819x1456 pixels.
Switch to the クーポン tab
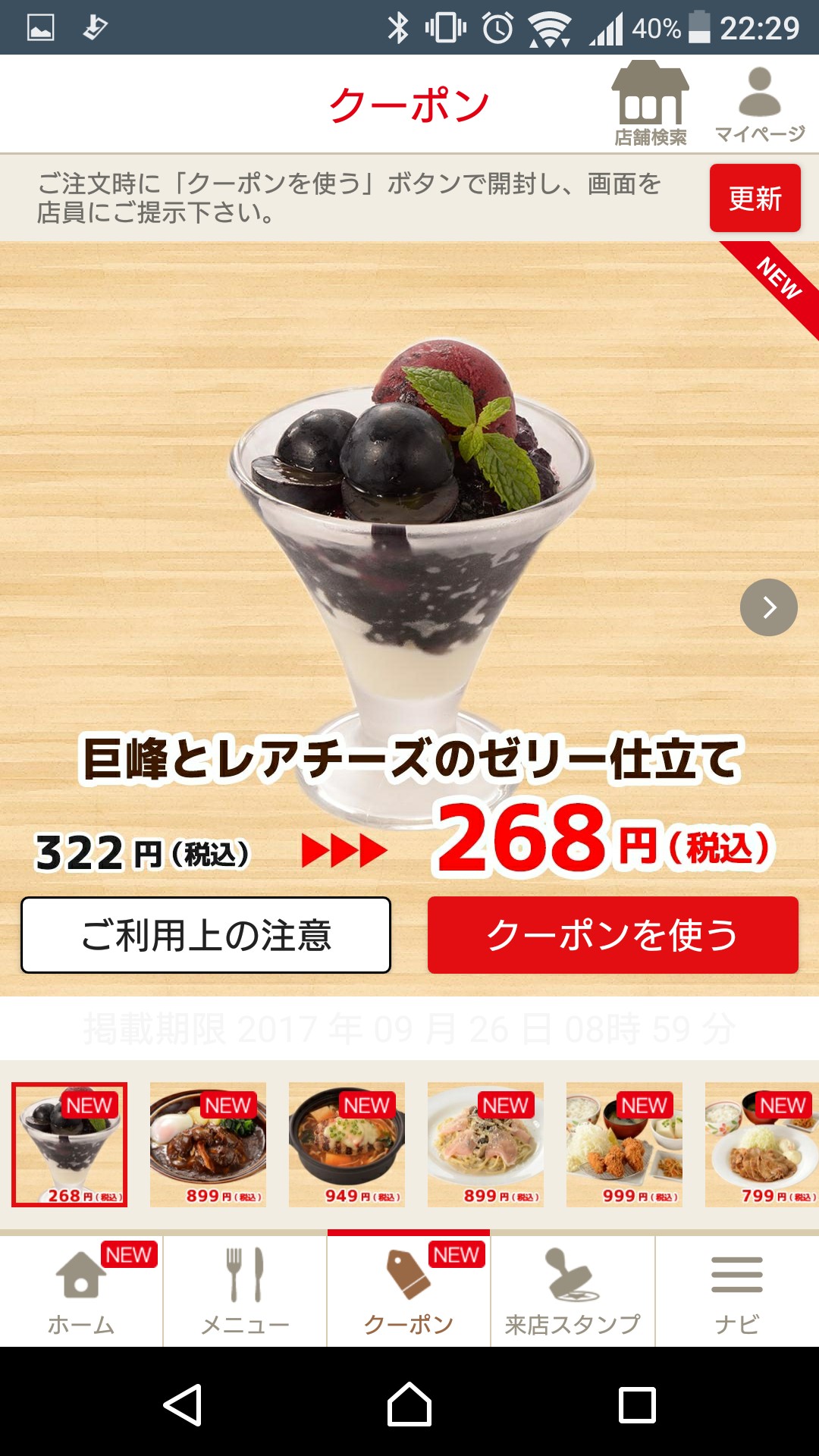tap(409, 1291)
